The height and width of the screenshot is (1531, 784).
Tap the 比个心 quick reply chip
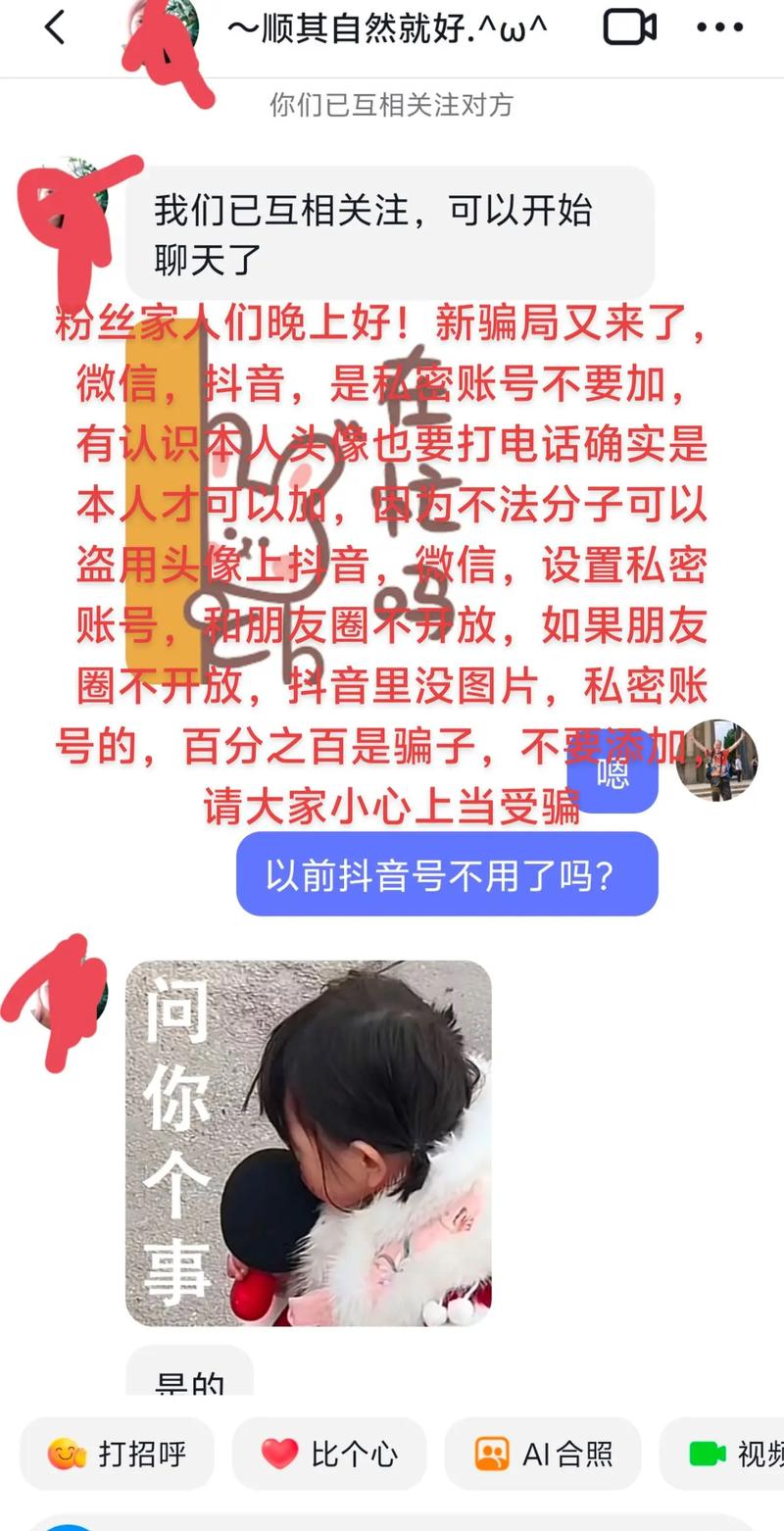tap(329, 1454)
